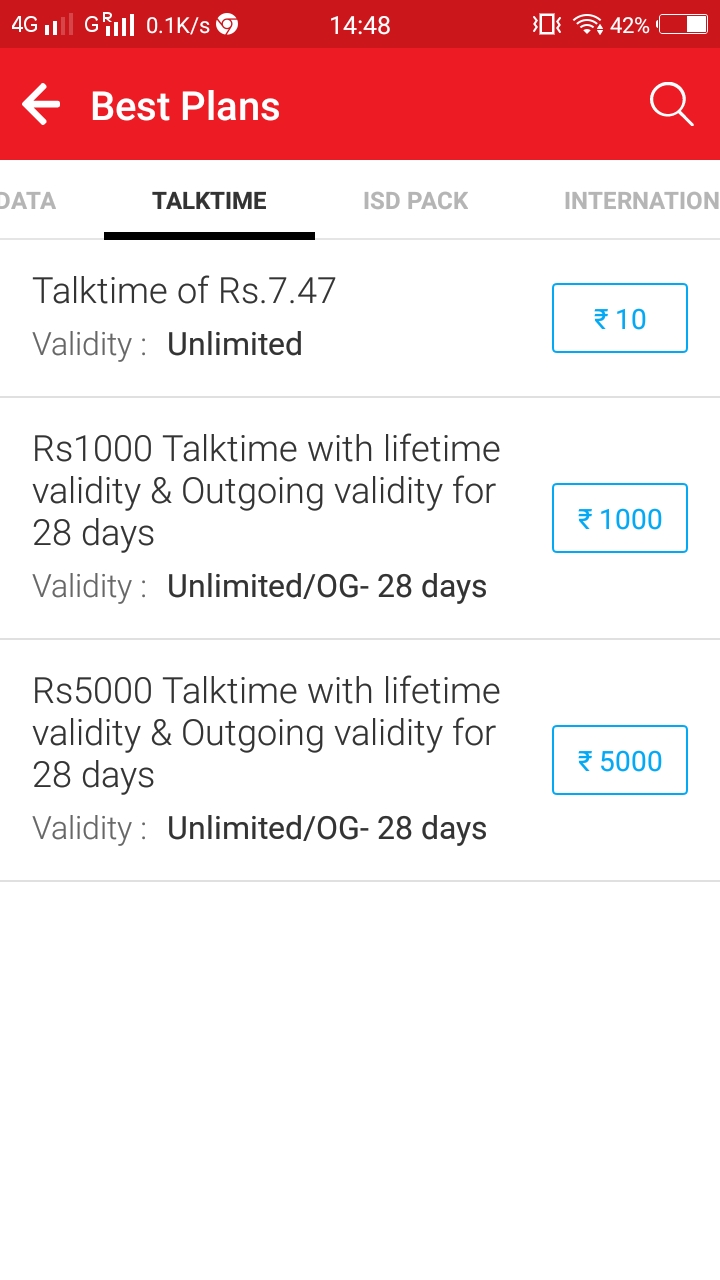
Task: Open the search icon
Action: click(670, 105)
